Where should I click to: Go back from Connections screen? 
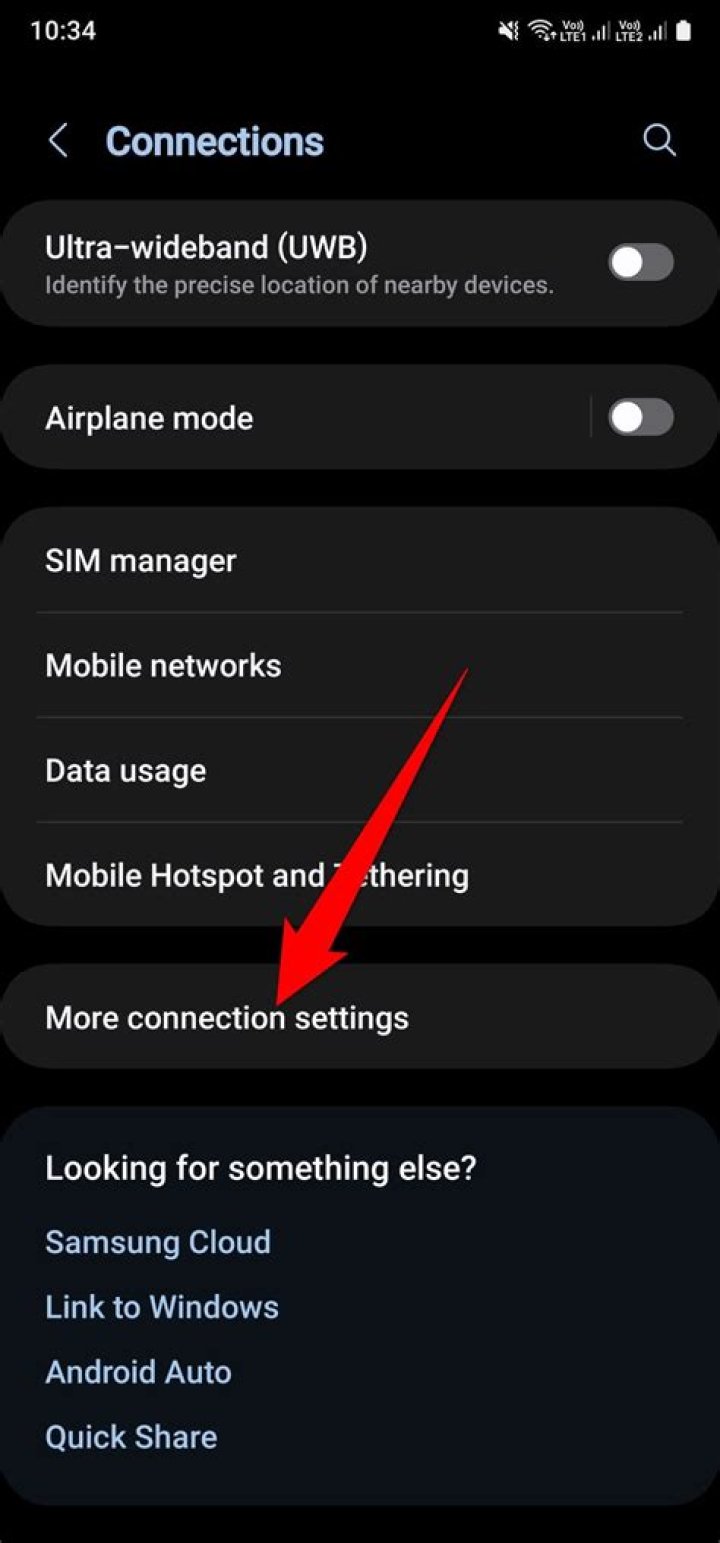coord(58,141)
